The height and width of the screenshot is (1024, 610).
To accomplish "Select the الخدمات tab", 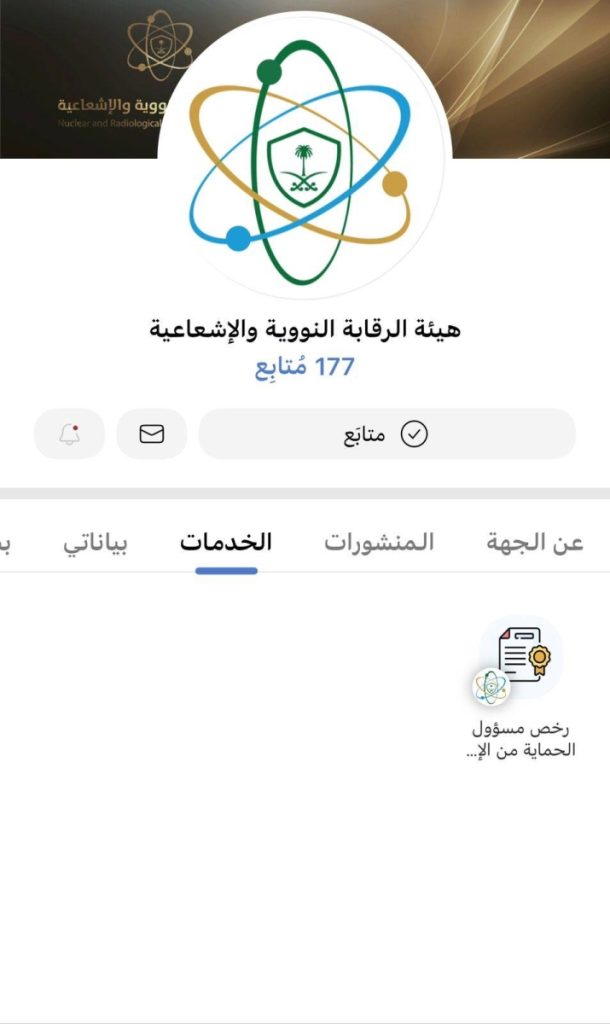I will (x=226, y=543).
